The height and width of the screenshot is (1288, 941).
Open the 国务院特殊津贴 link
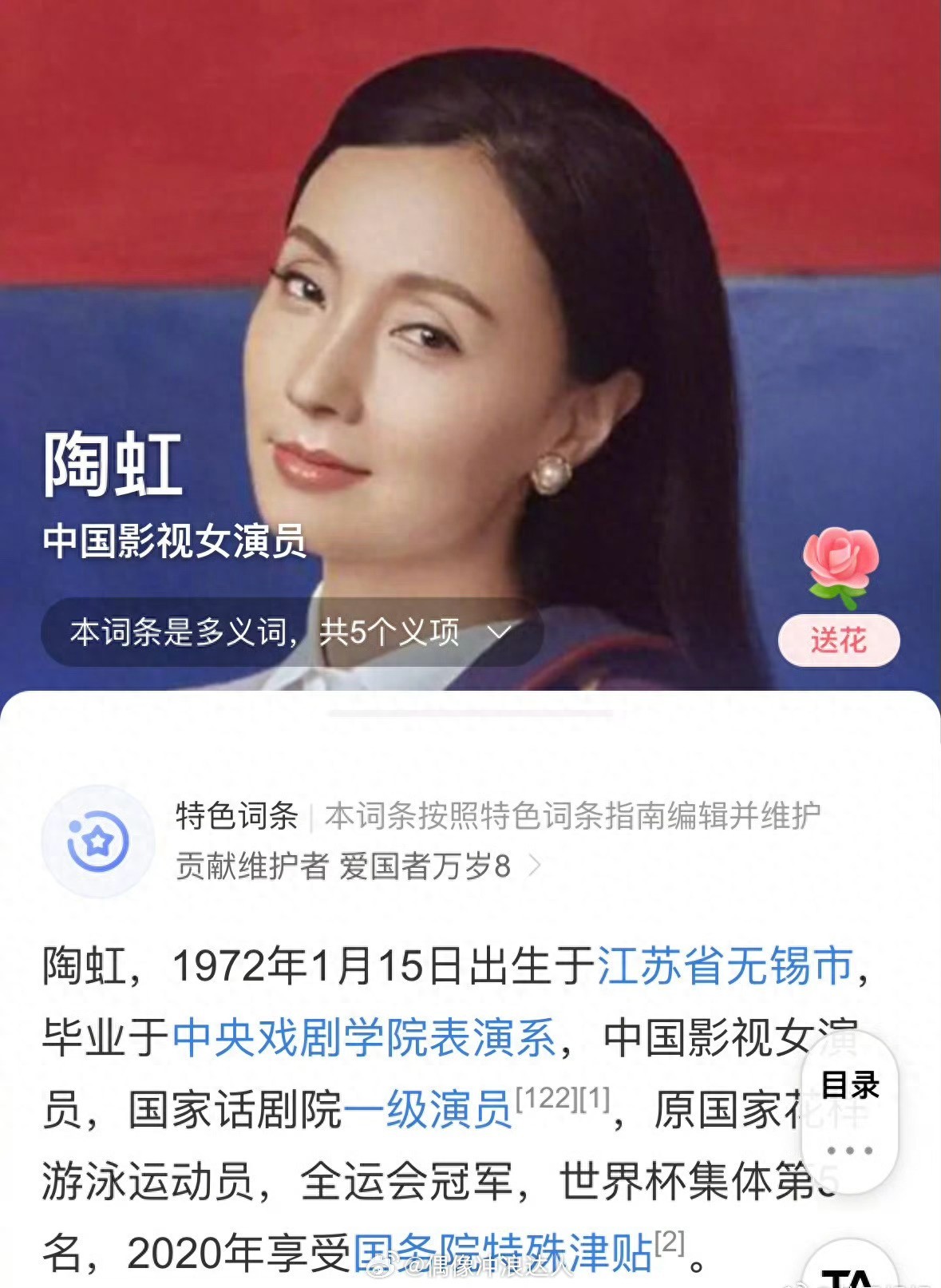(503, 1252)
